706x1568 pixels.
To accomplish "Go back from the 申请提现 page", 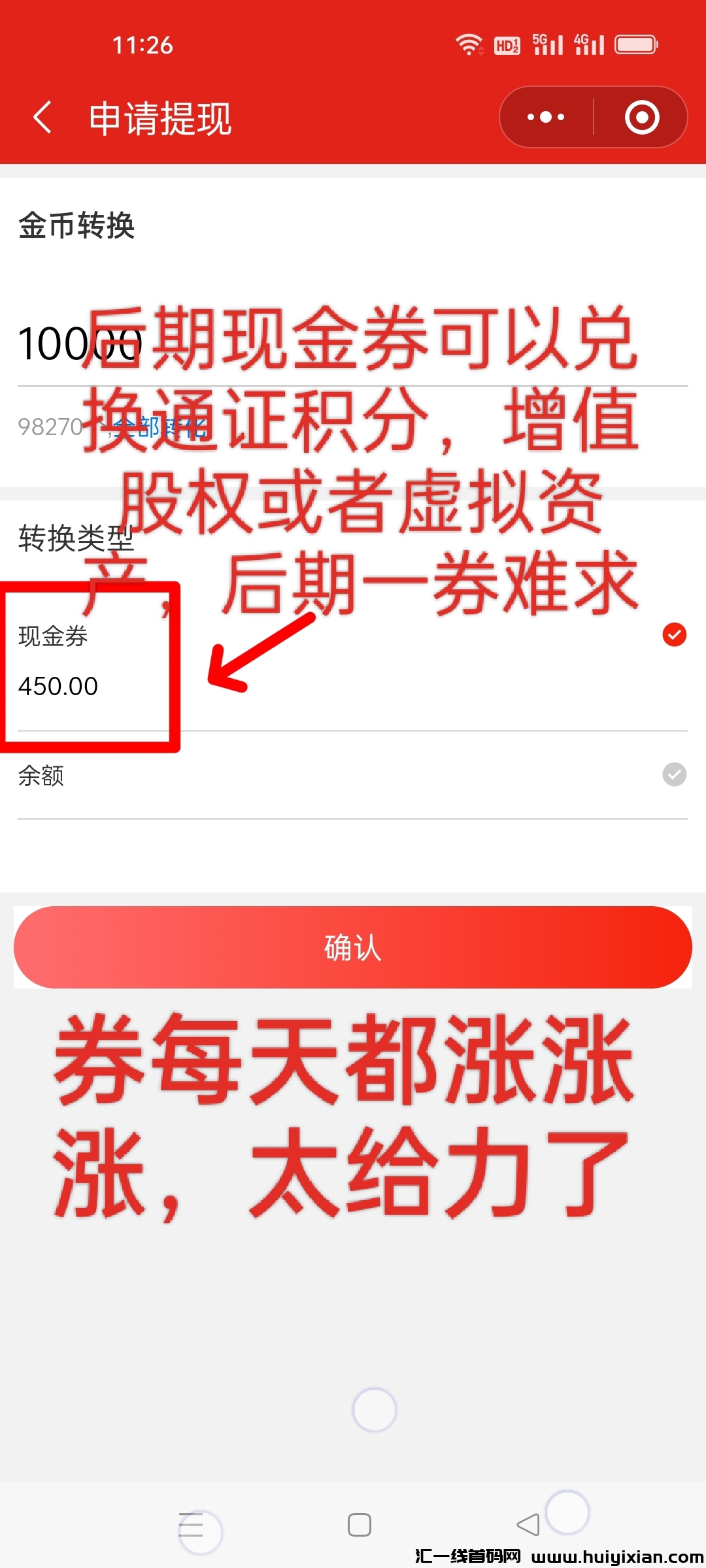I will click(42, 118).
